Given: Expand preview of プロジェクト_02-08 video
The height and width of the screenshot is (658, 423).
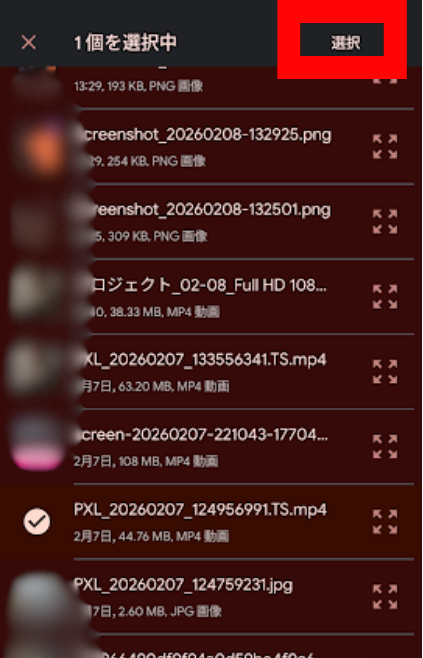Looking at the screenshot, I should click(x=385, y=297).
